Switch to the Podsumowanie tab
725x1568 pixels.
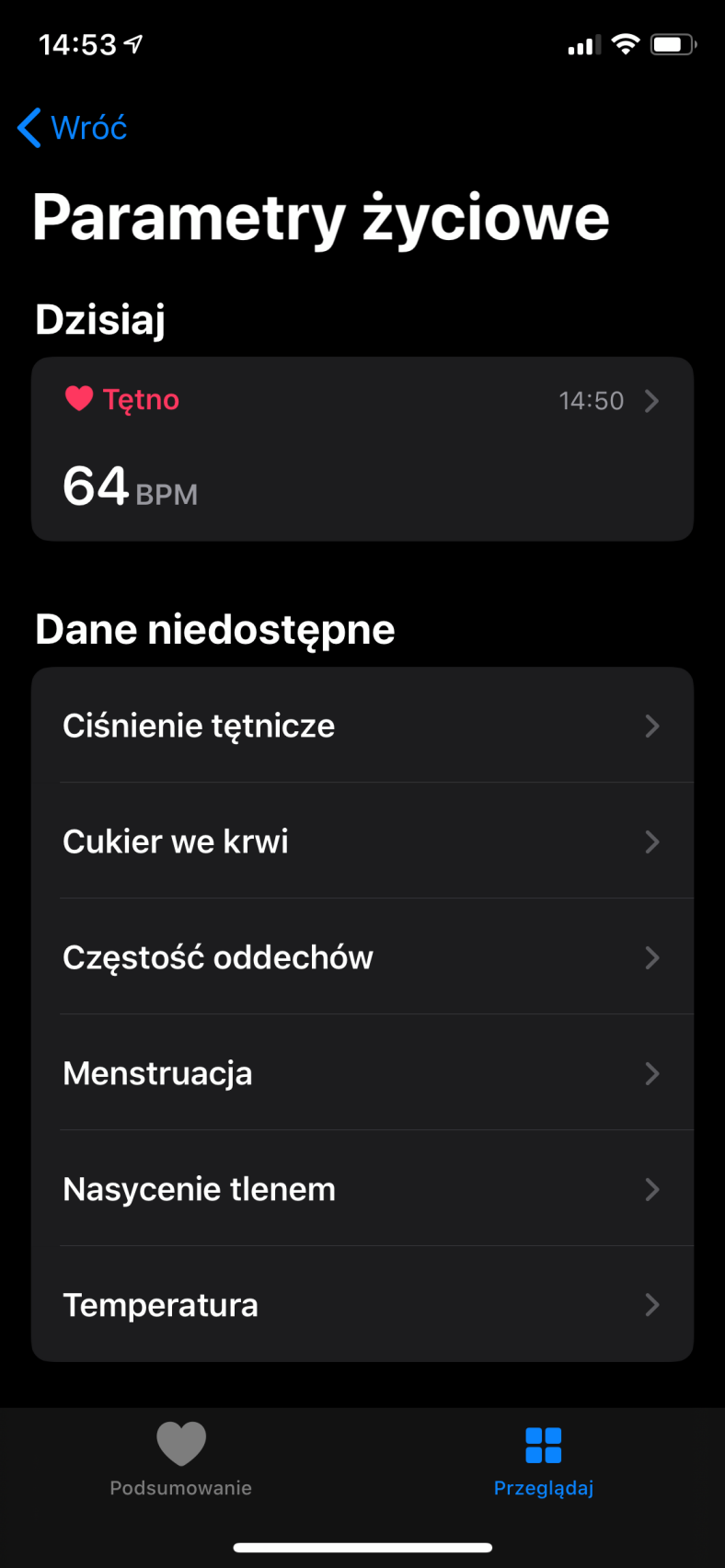181,1459
